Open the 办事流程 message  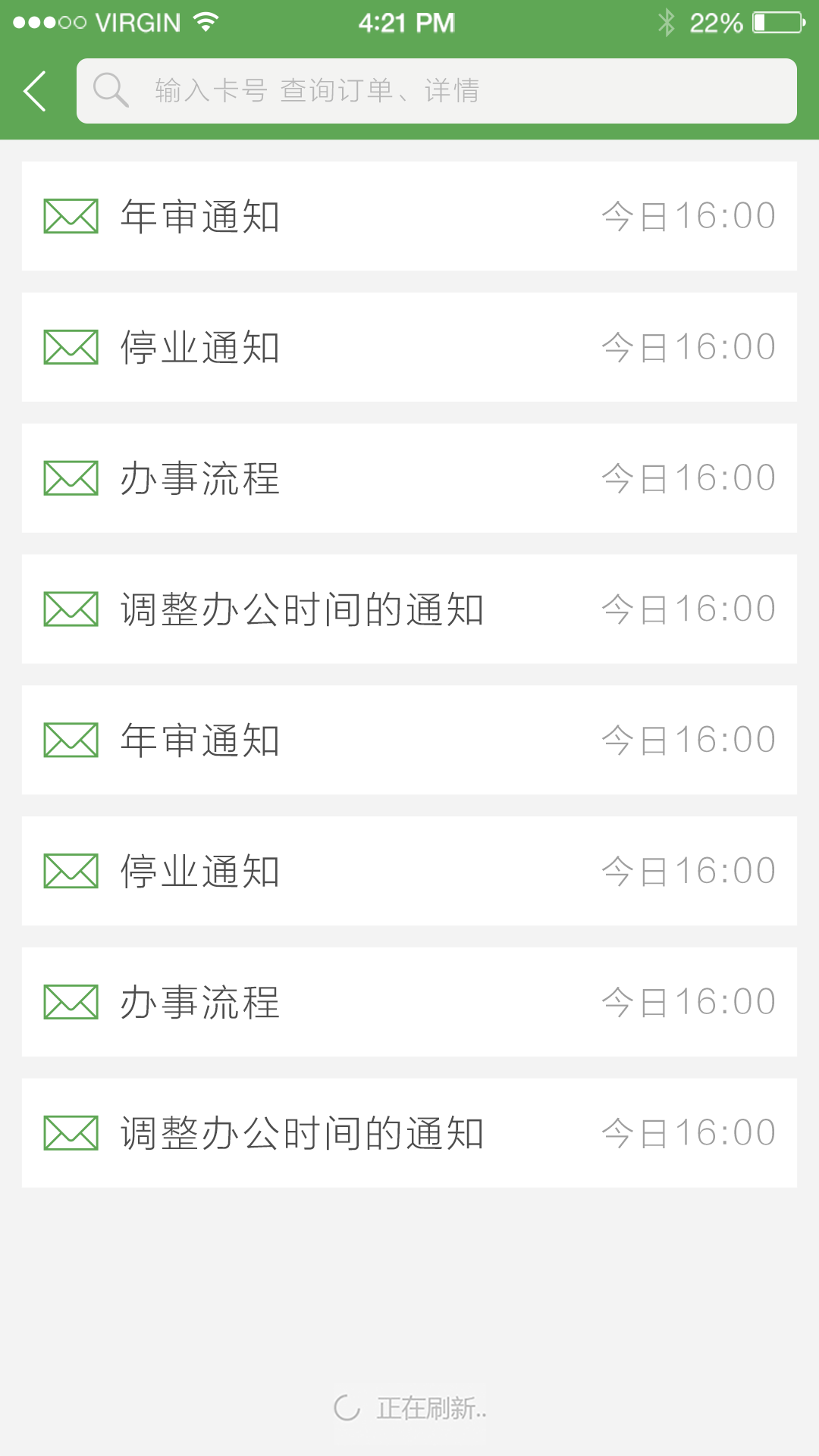pyautogui.click(x=303, y=478)
